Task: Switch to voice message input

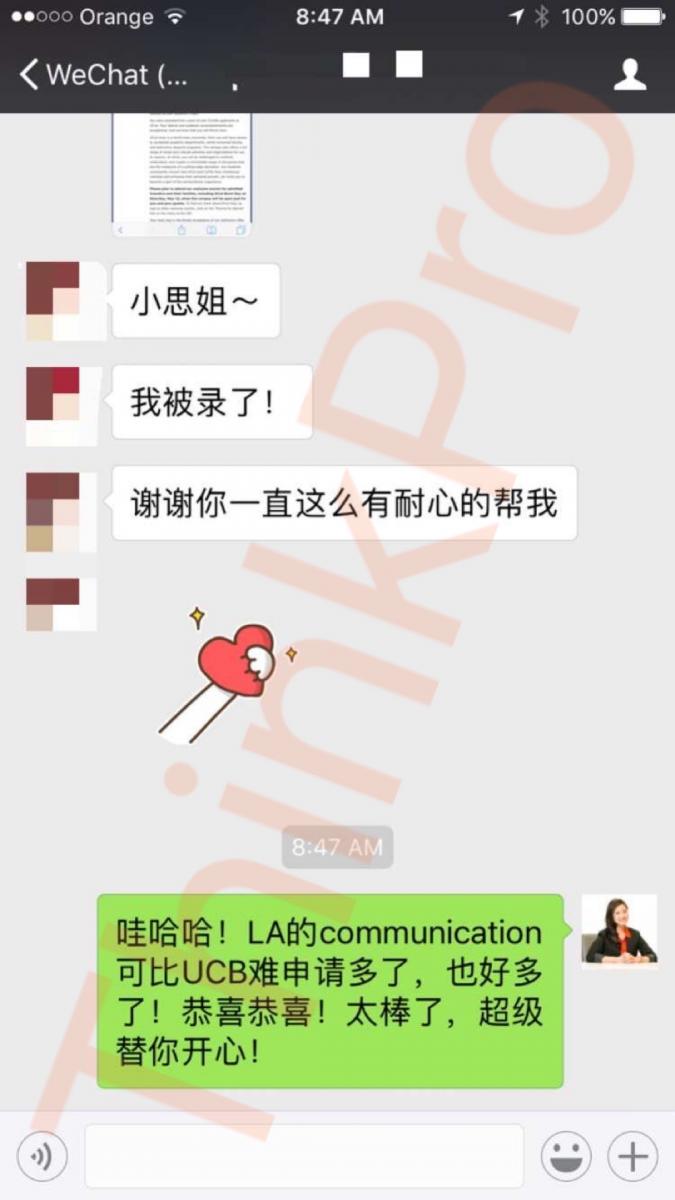Action: point(41,1157)
